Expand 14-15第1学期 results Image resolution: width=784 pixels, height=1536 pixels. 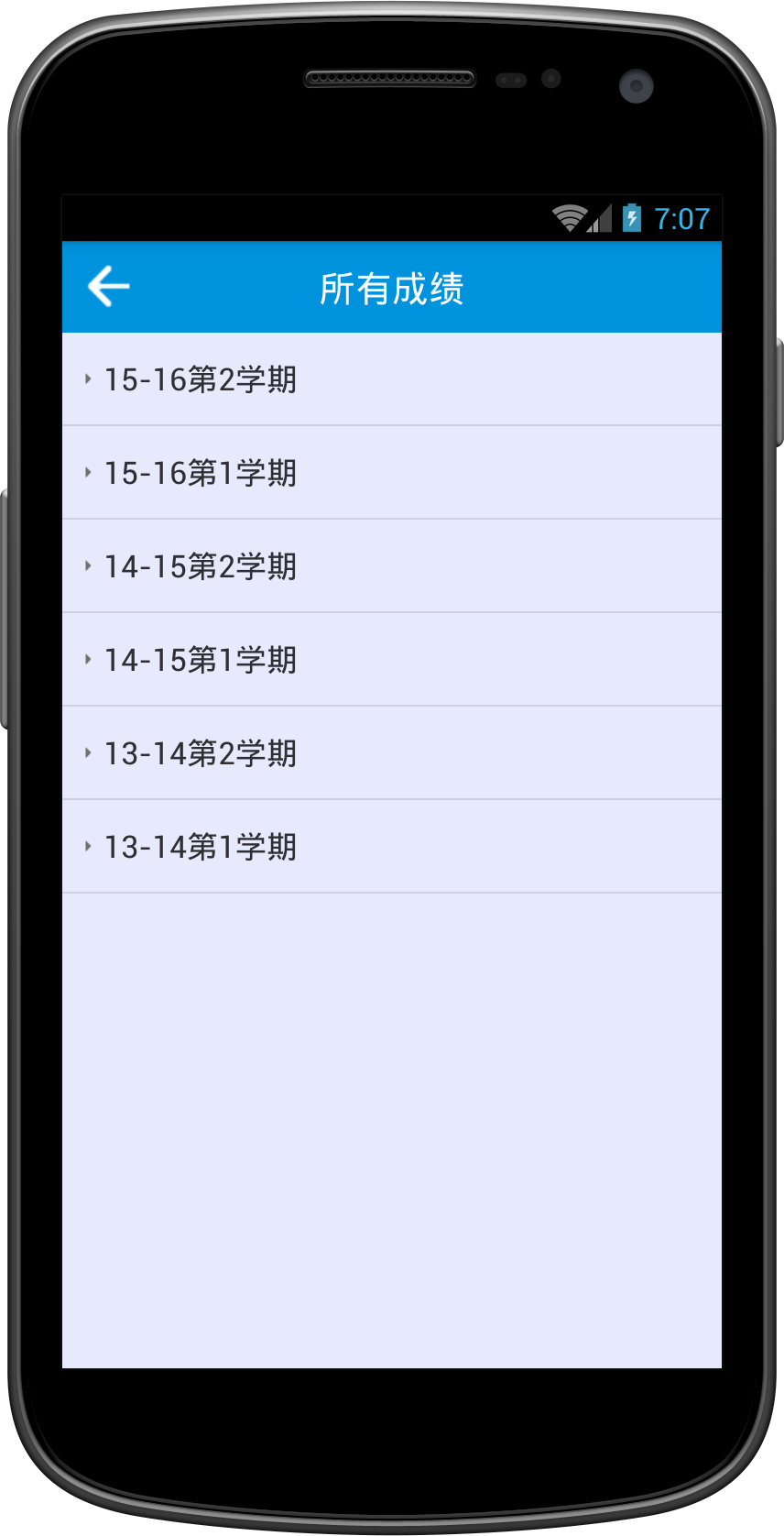[201, 660]
